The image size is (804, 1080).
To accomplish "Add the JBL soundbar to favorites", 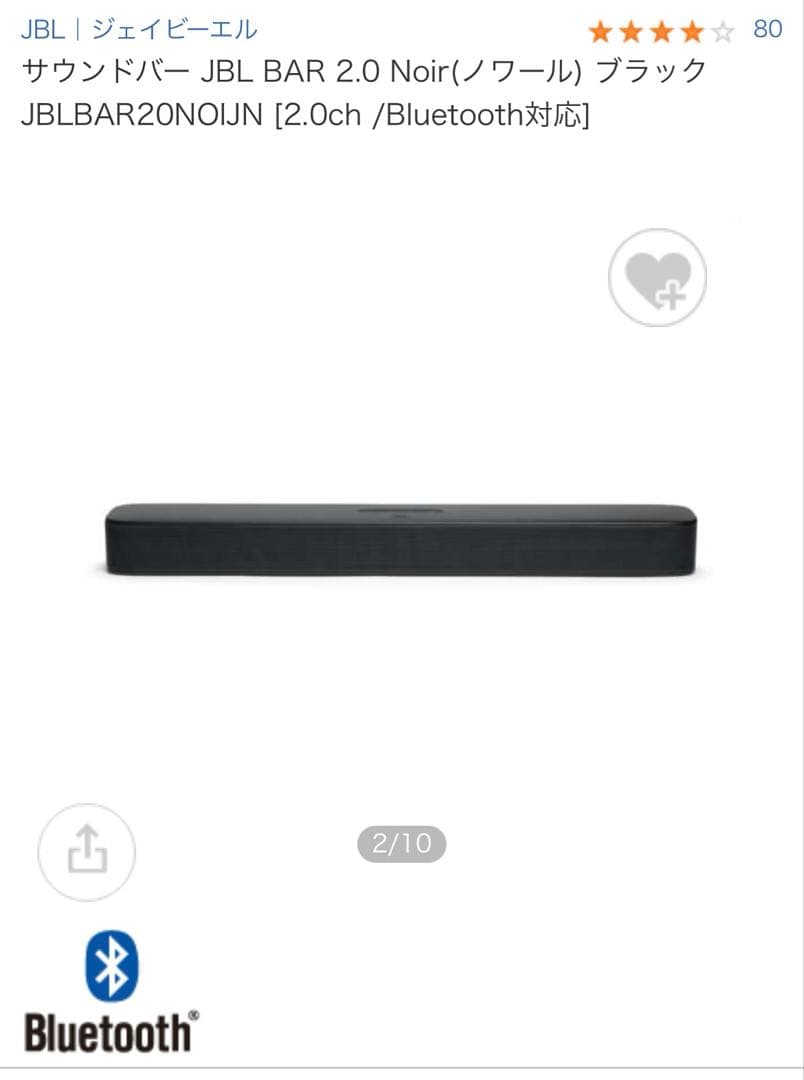I will point(657,278).
